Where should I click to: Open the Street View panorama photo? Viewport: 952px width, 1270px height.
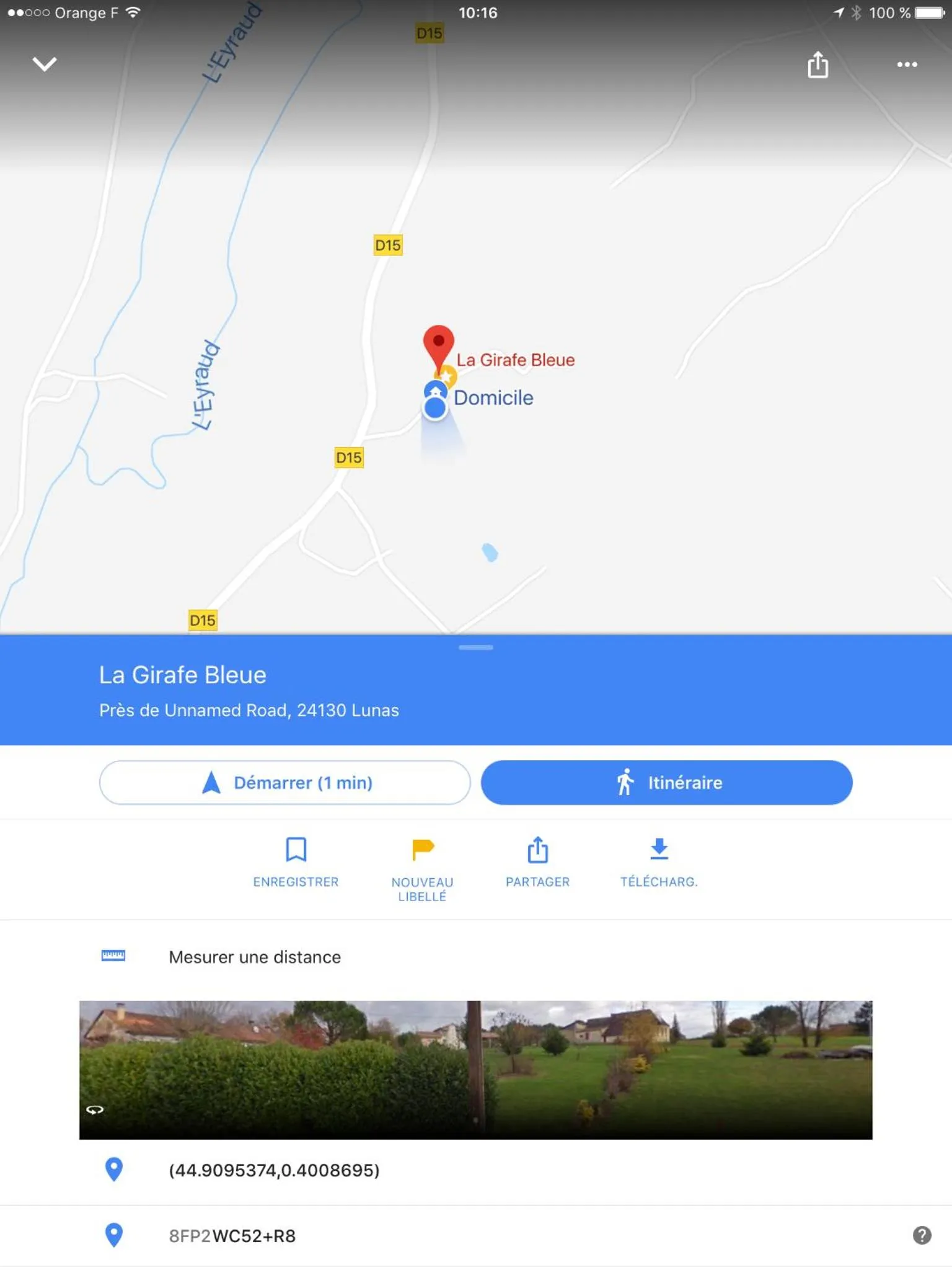click(x=475, y=1069)
